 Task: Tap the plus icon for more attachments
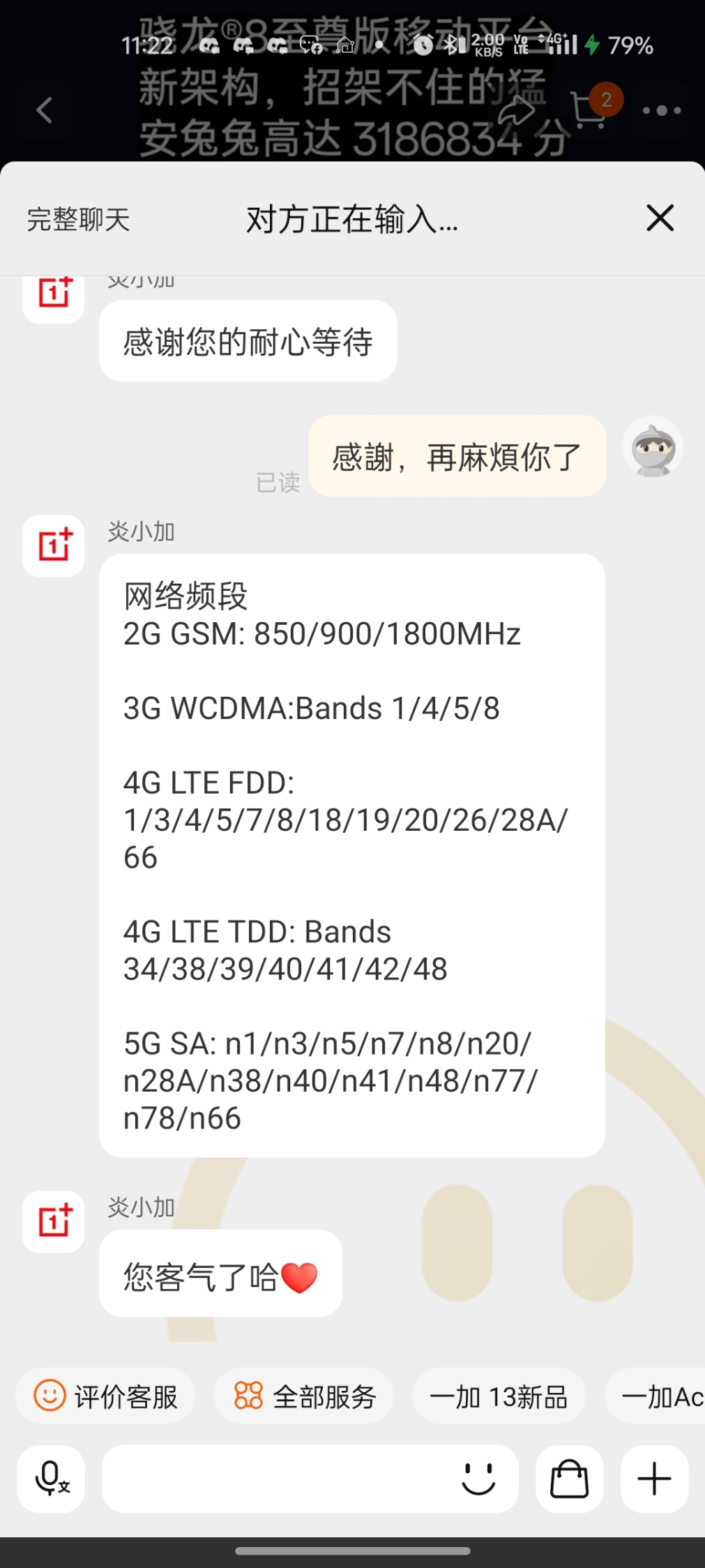654,1479
